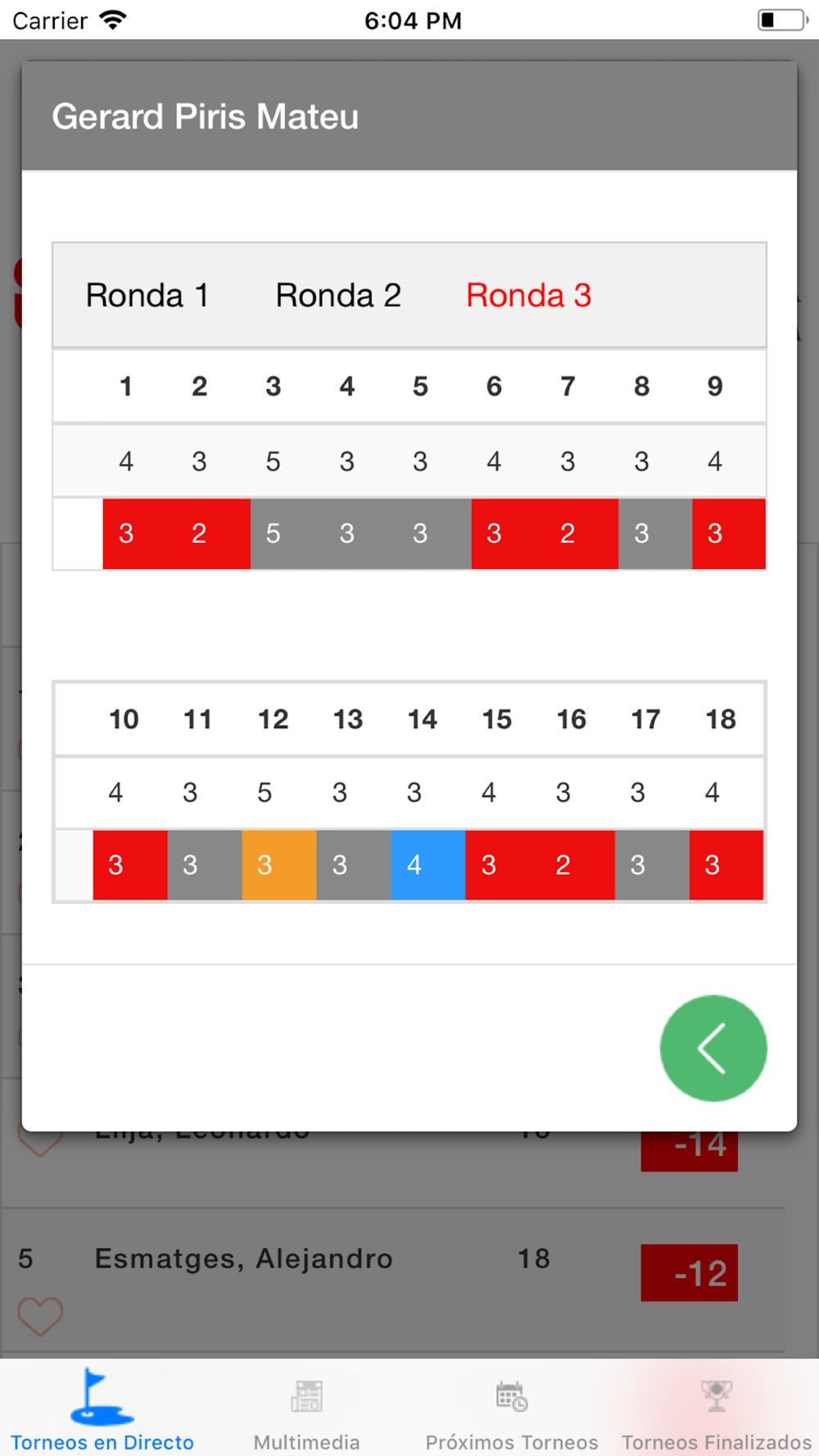Tap the Ronda 3 tab
The image size is (819, 1456).
(529, 296)
